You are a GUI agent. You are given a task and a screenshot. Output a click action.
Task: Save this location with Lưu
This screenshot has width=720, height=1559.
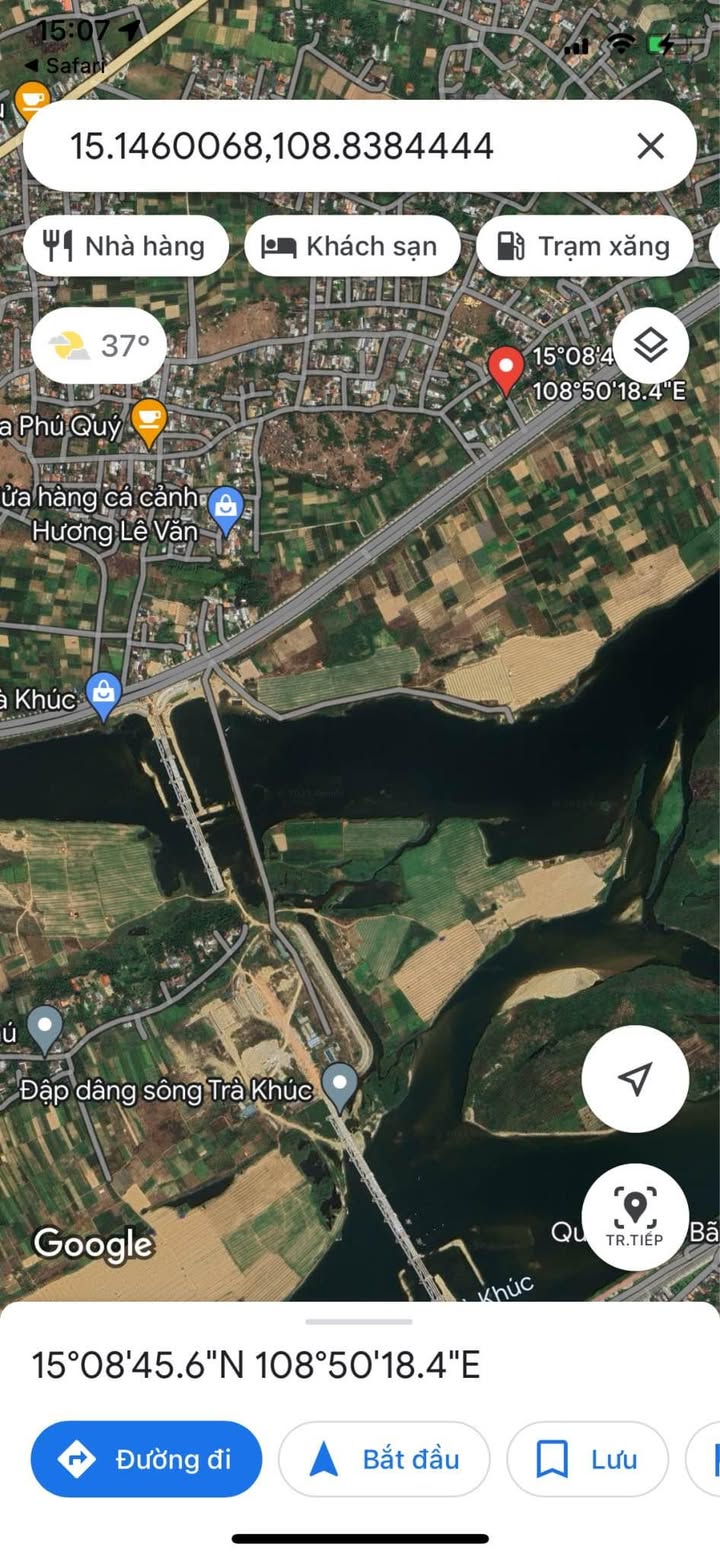click(587, 1459)
